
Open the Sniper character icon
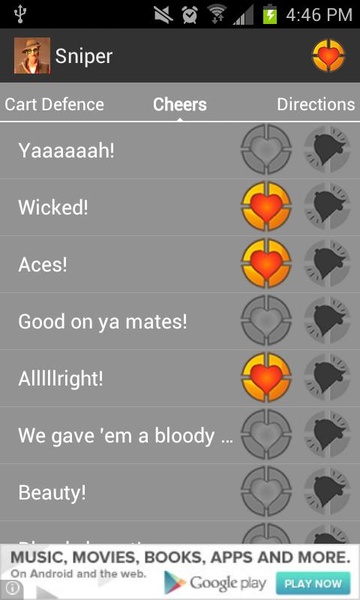[x=32, y=56]
